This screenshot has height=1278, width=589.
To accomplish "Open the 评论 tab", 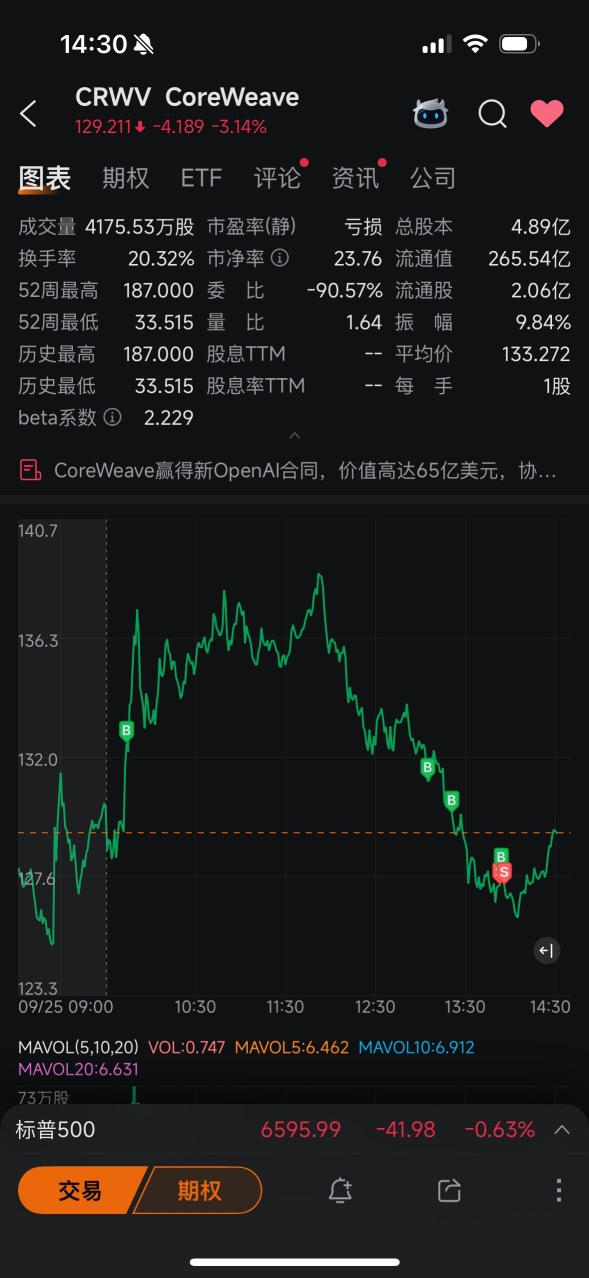I will pos(277,178).
